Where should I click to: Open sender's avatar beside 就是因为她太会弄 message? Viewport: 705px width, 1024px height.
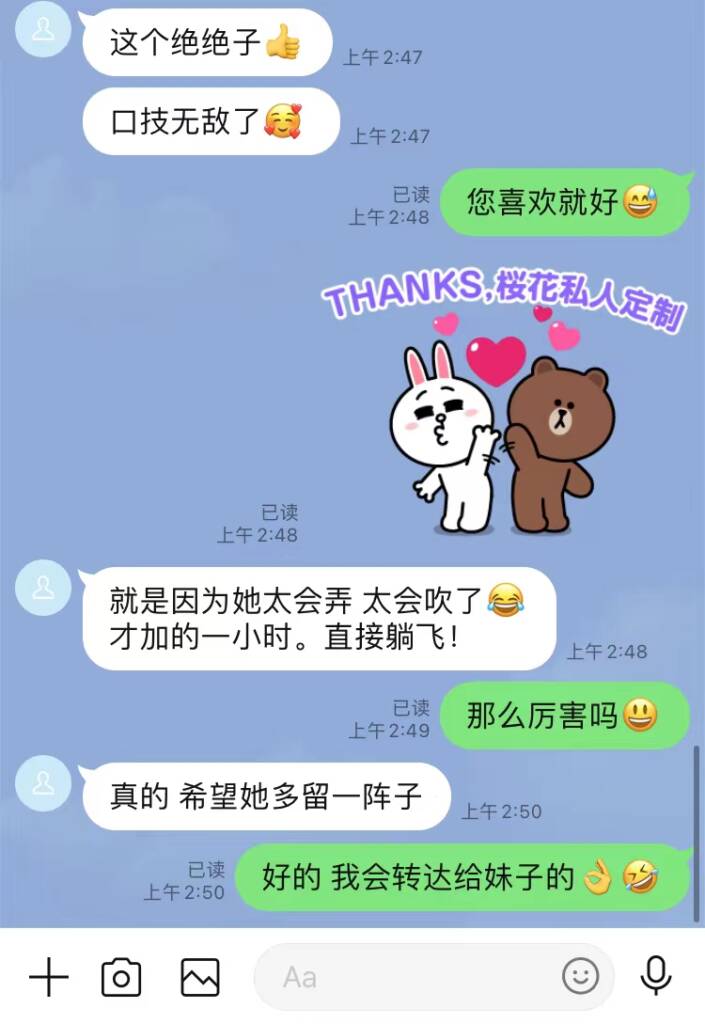[44, 588]
